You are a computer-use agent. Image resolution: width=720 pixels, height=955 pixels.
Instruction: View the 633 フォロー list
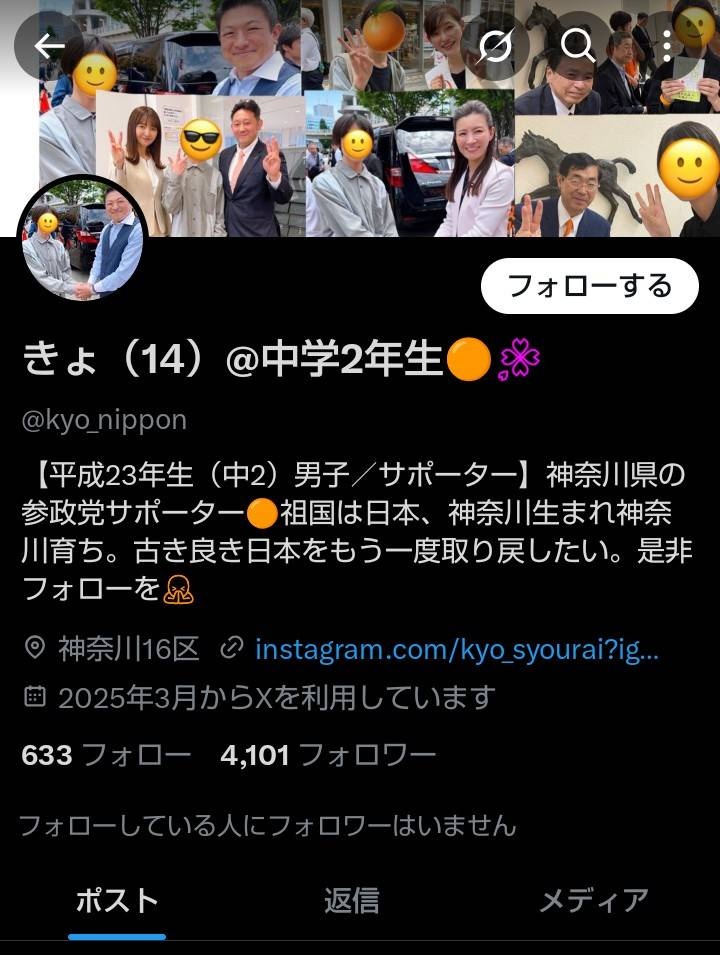tap(106, 755)
